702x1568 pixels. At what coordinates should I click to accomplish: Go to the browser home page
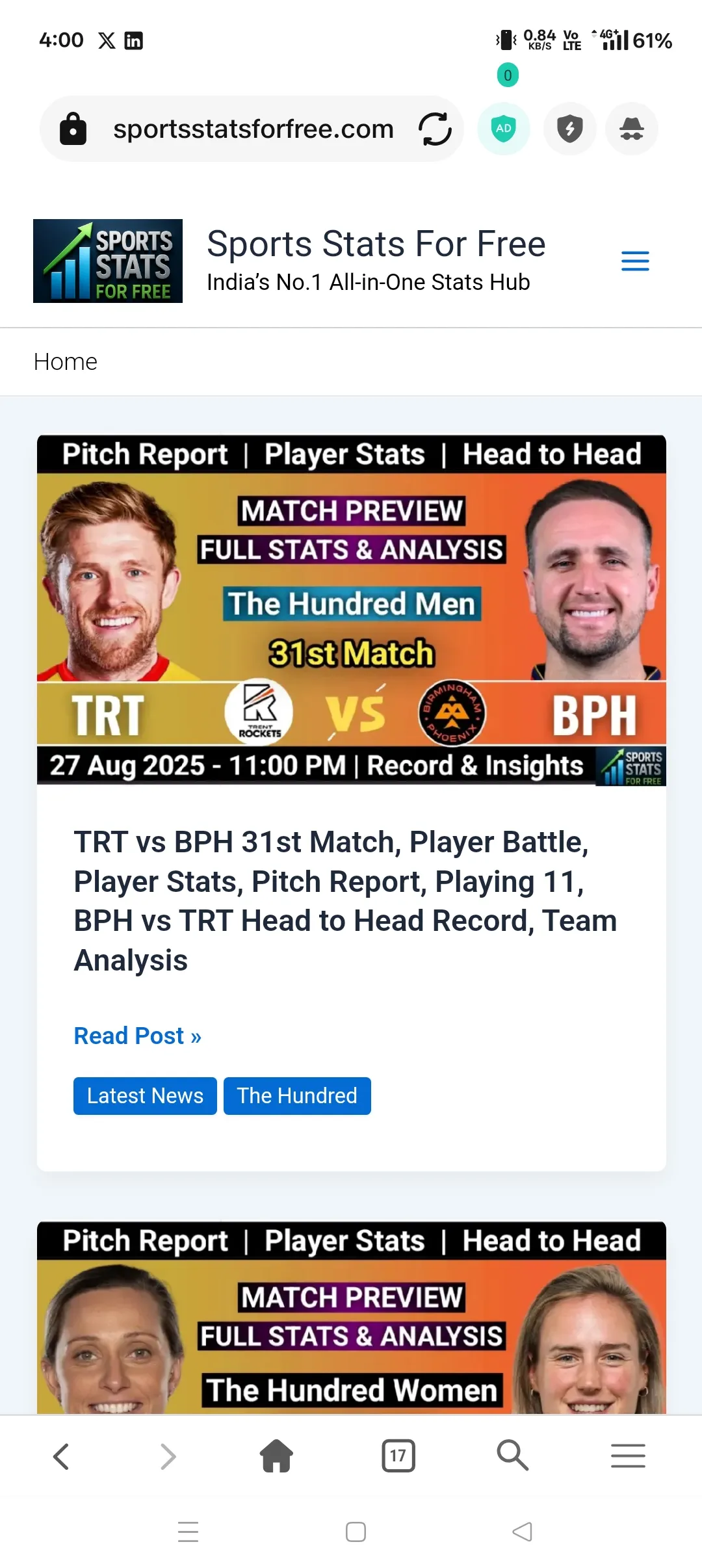277,1456
